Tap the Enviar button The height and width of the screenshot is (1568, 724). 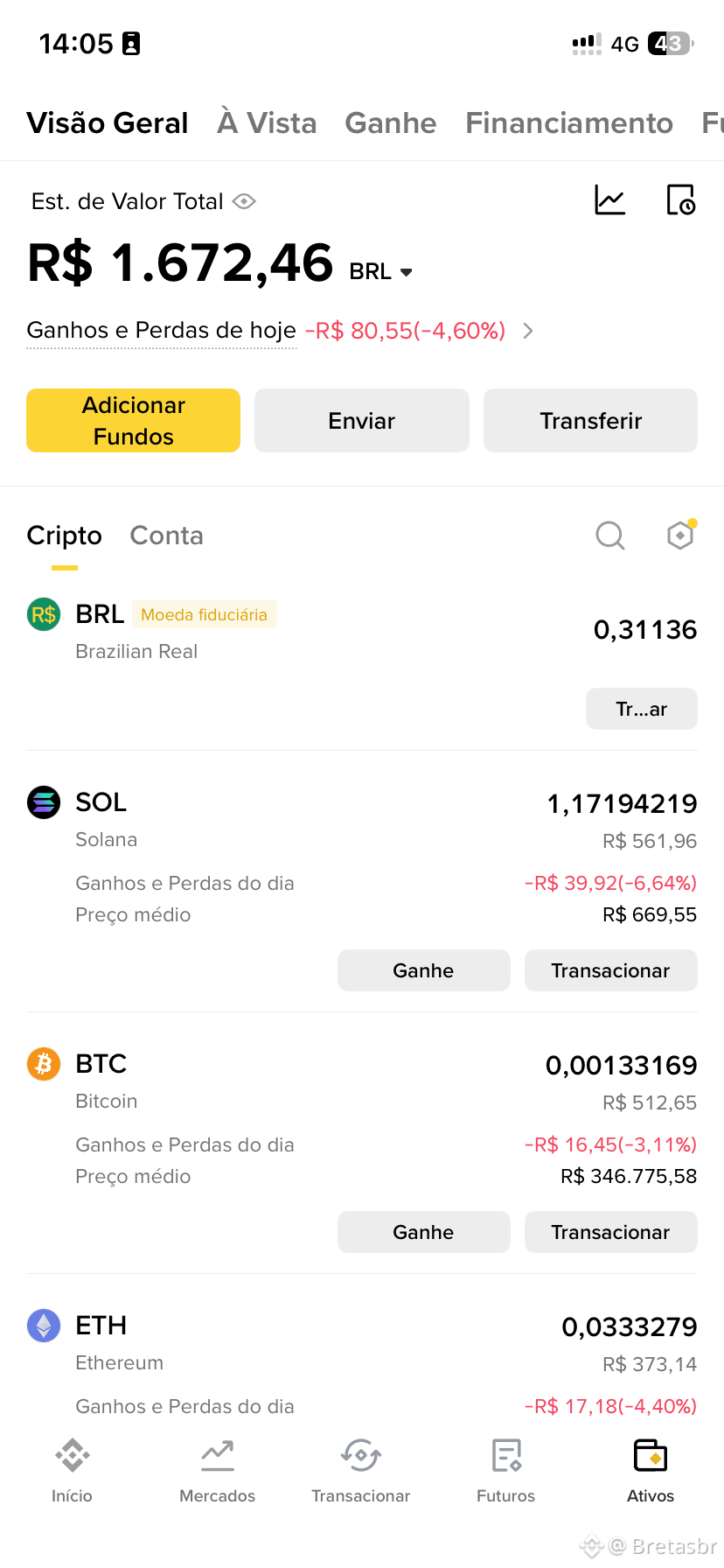point(362,421)
